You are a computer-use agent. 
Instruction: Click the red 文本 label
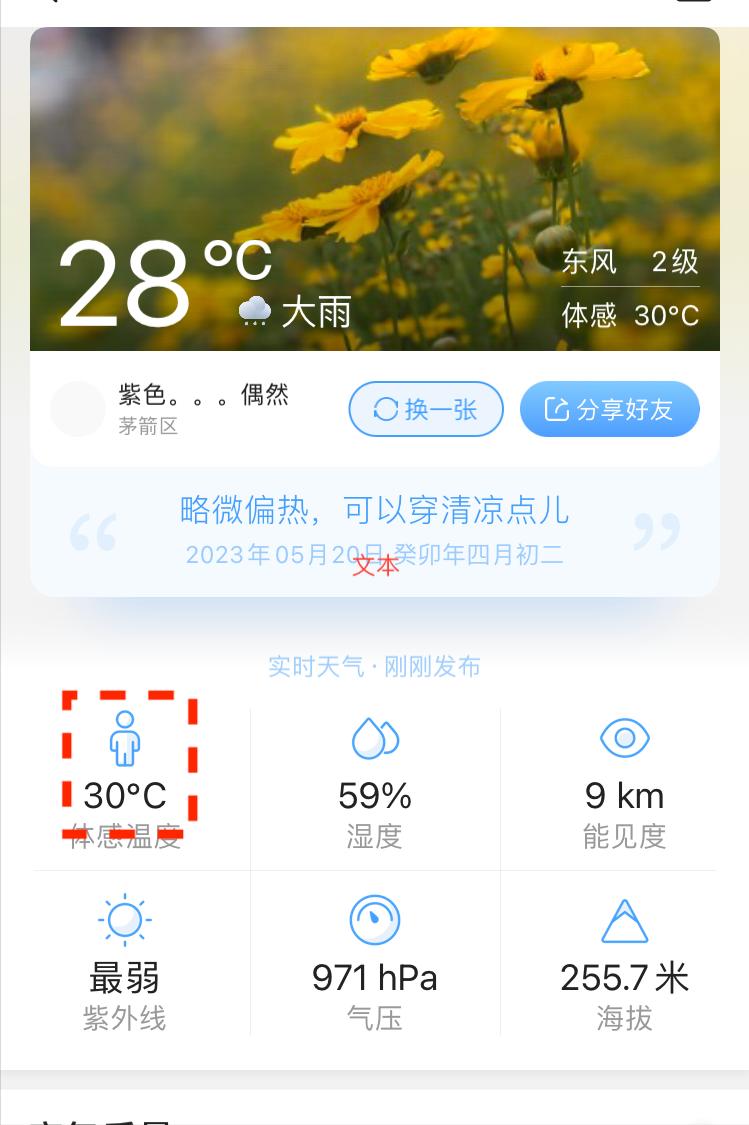374,565
